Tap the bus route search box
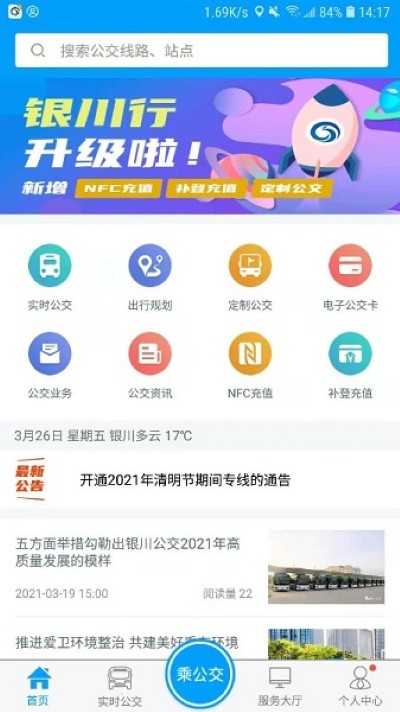 201,50
